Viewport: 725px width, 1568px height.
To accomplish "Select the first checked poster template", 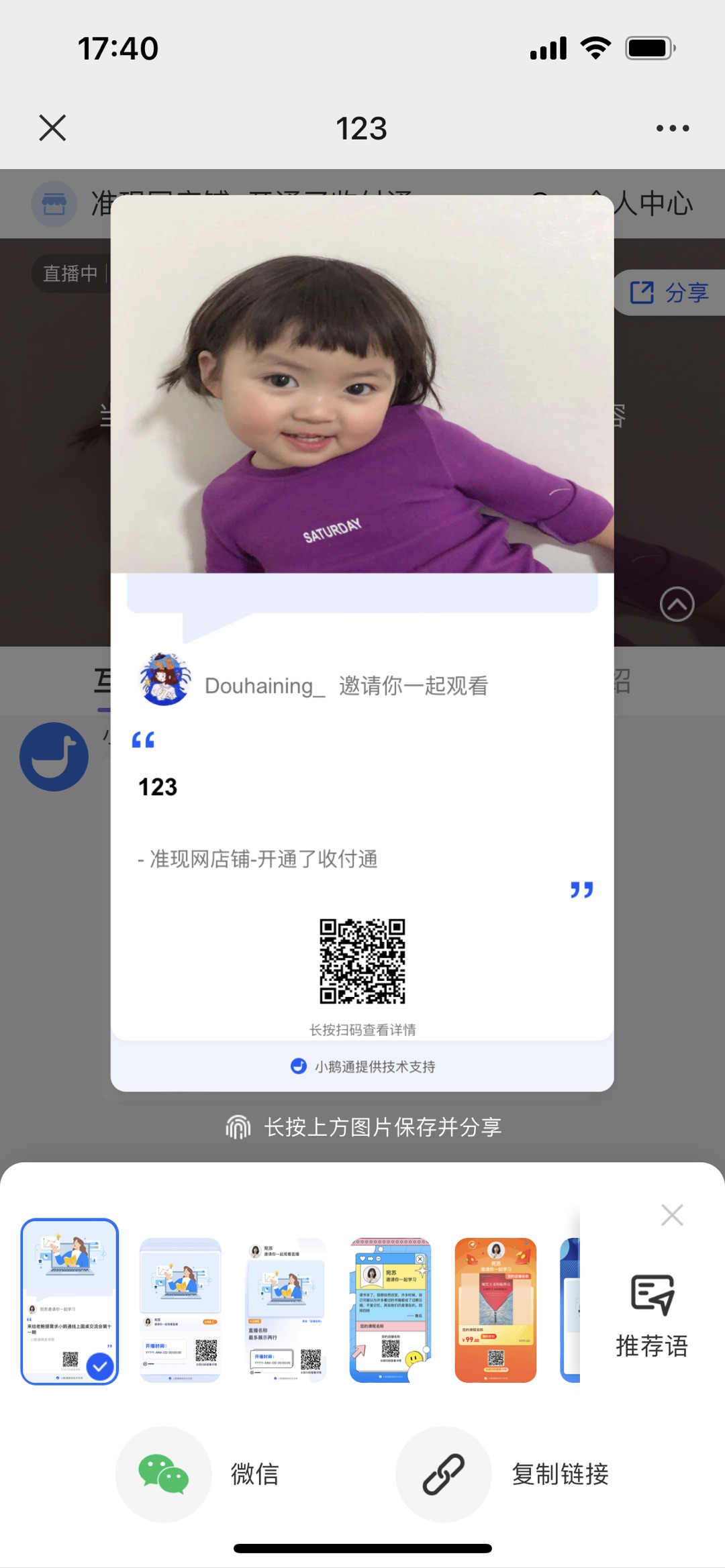I will tap(70, 1301).
